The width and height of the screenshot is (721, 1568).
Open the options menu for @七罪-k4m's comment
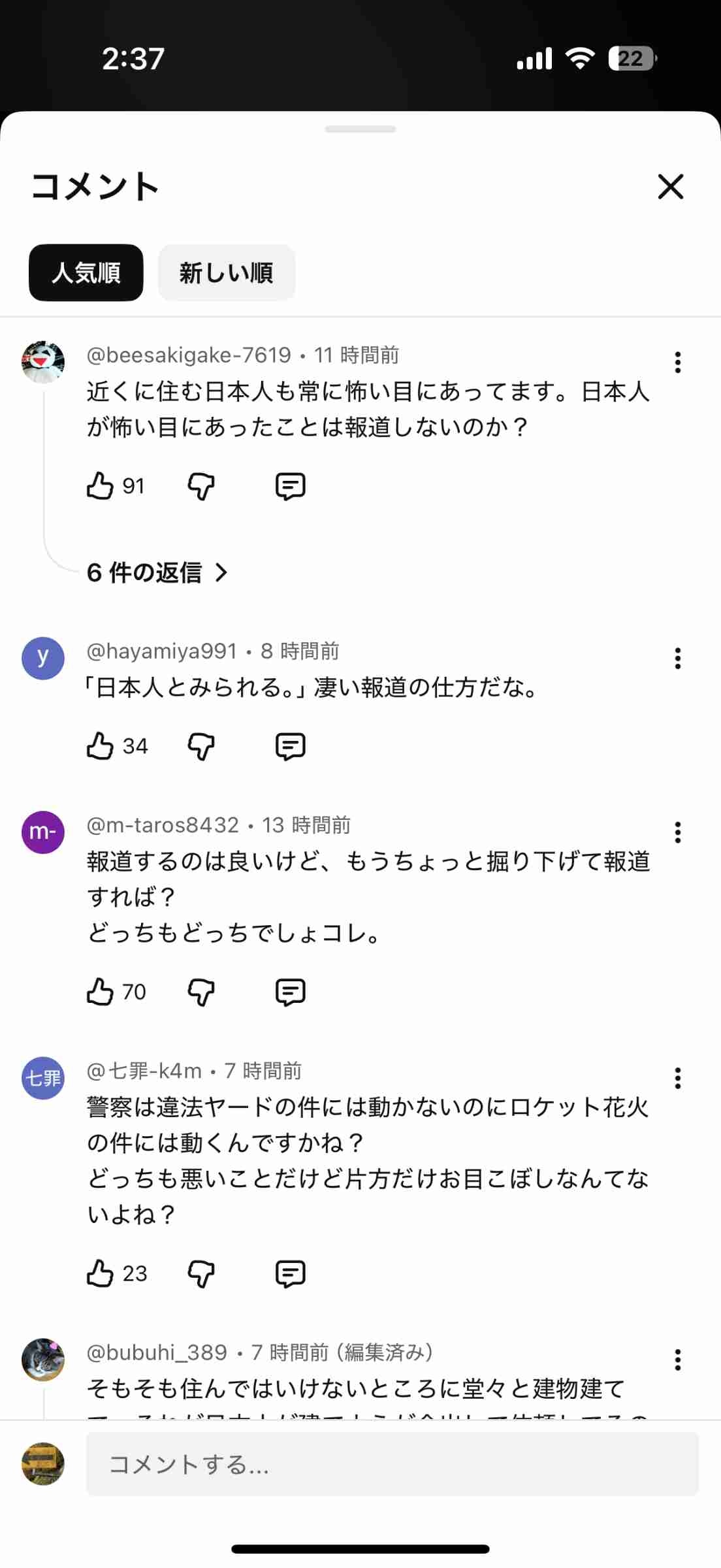(677, 1078)
